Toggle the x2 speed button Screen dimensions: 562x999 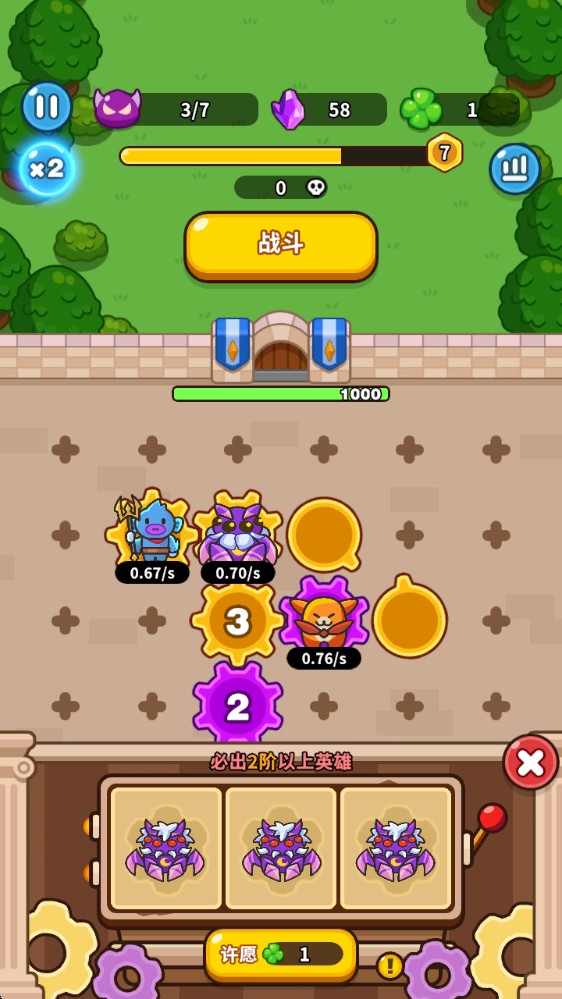[47, 169]
